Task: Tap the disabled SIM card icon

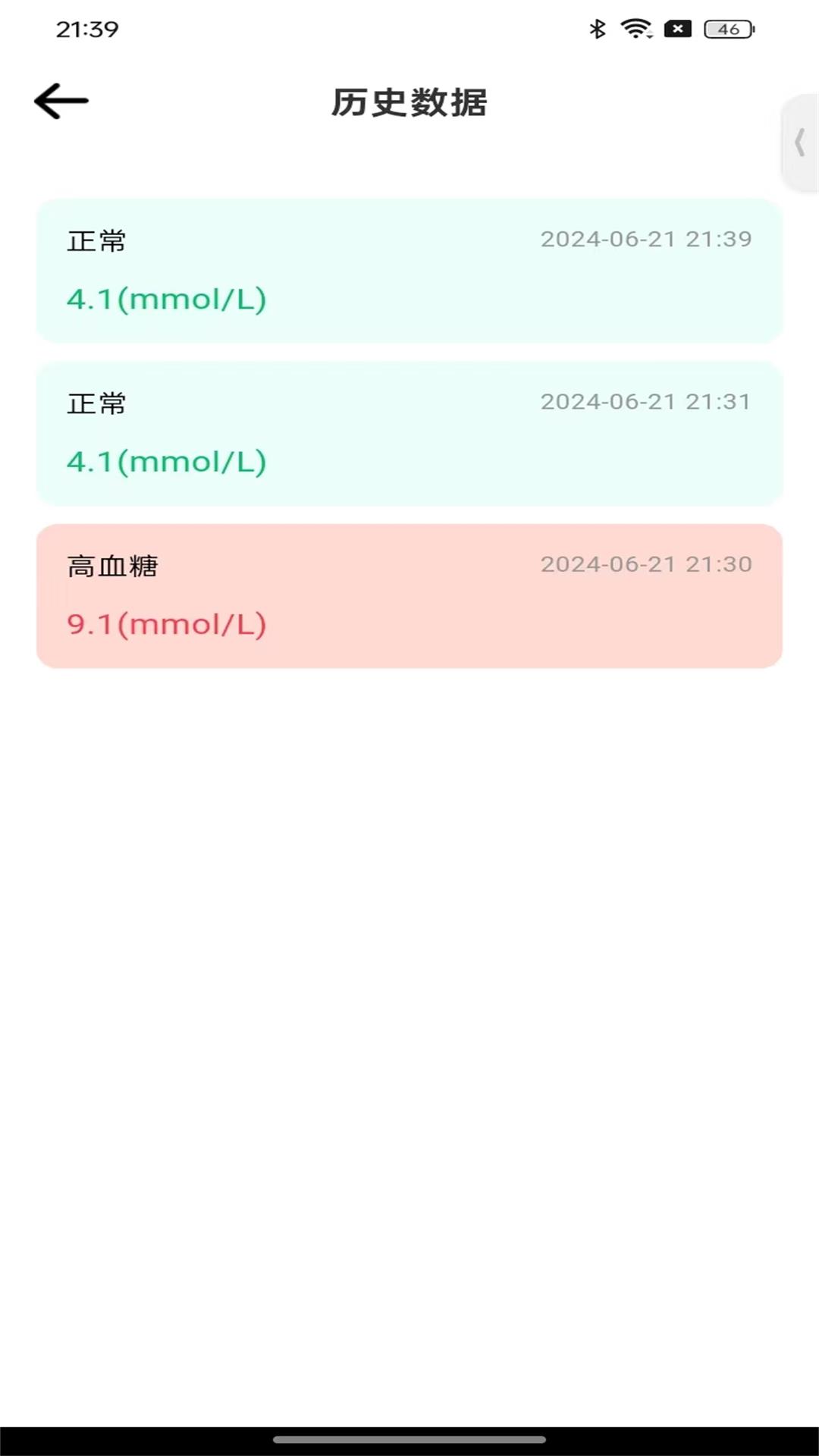Action: click(679, 28)
